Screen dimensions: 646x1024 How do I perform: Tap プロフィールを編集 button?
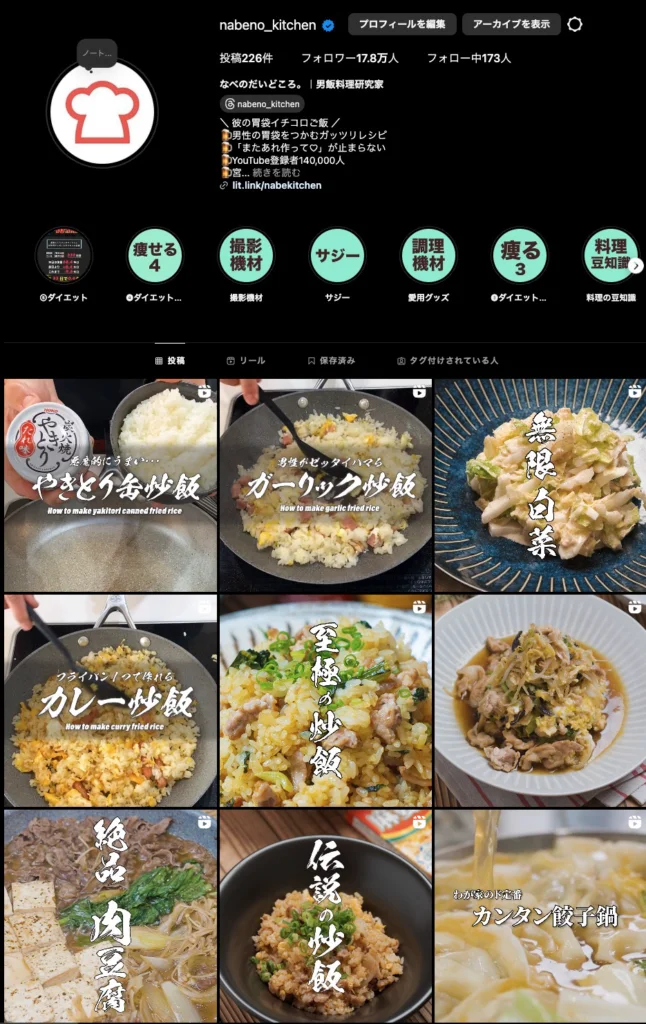point(402,25)
